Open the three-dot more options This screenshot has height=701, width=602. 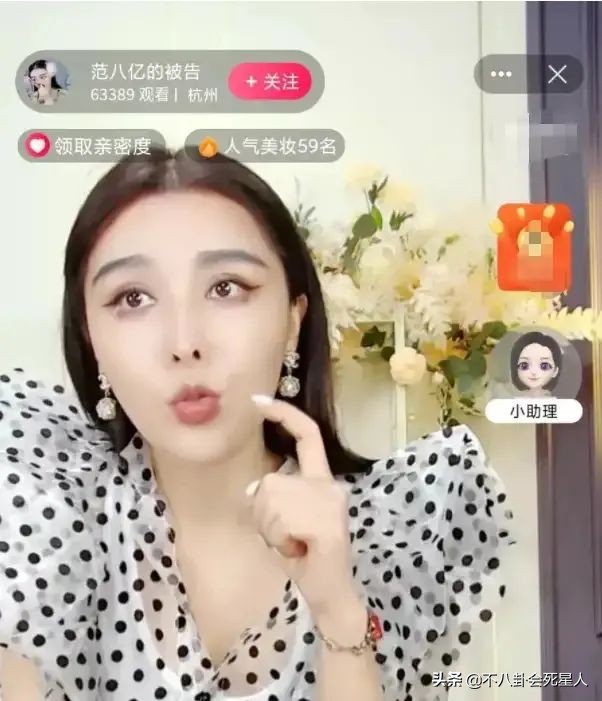click(501, 74)
